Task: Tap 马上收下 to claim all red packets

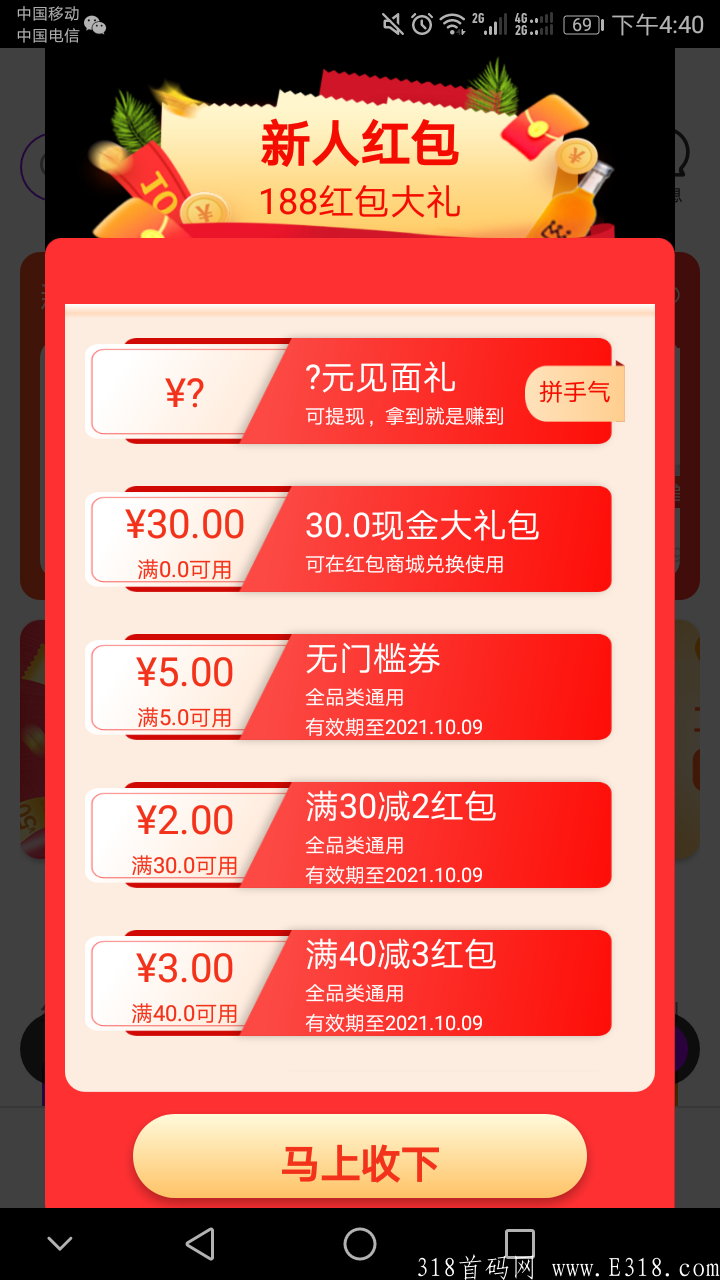Action: click(x=360, y=1157)
